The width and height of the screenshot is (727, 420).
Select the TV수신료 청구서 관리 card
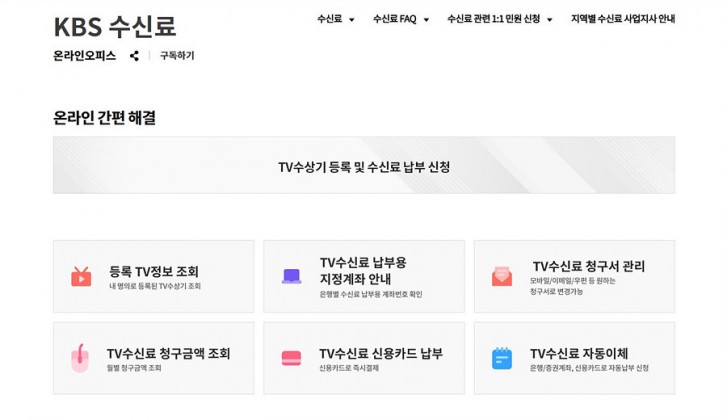coord(573,276)
